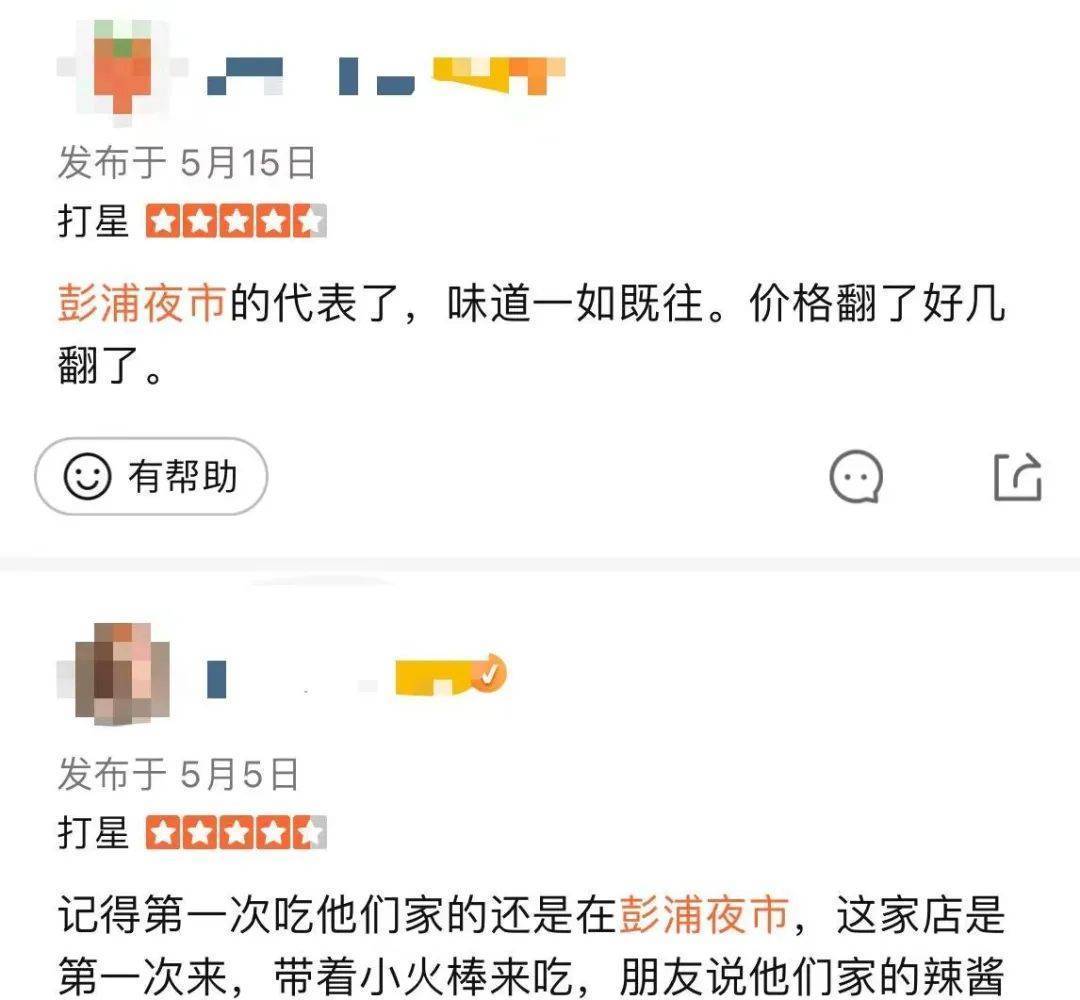Mark the May 15 review as 有帮助

151,477
